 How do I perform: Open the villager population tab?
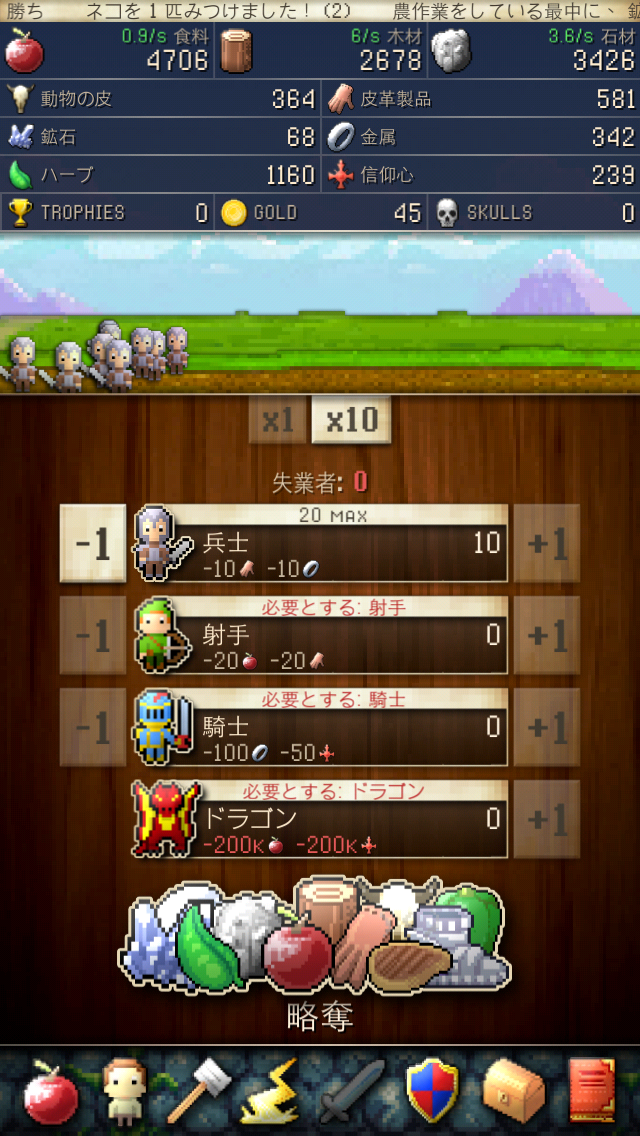coord(125,1092)
